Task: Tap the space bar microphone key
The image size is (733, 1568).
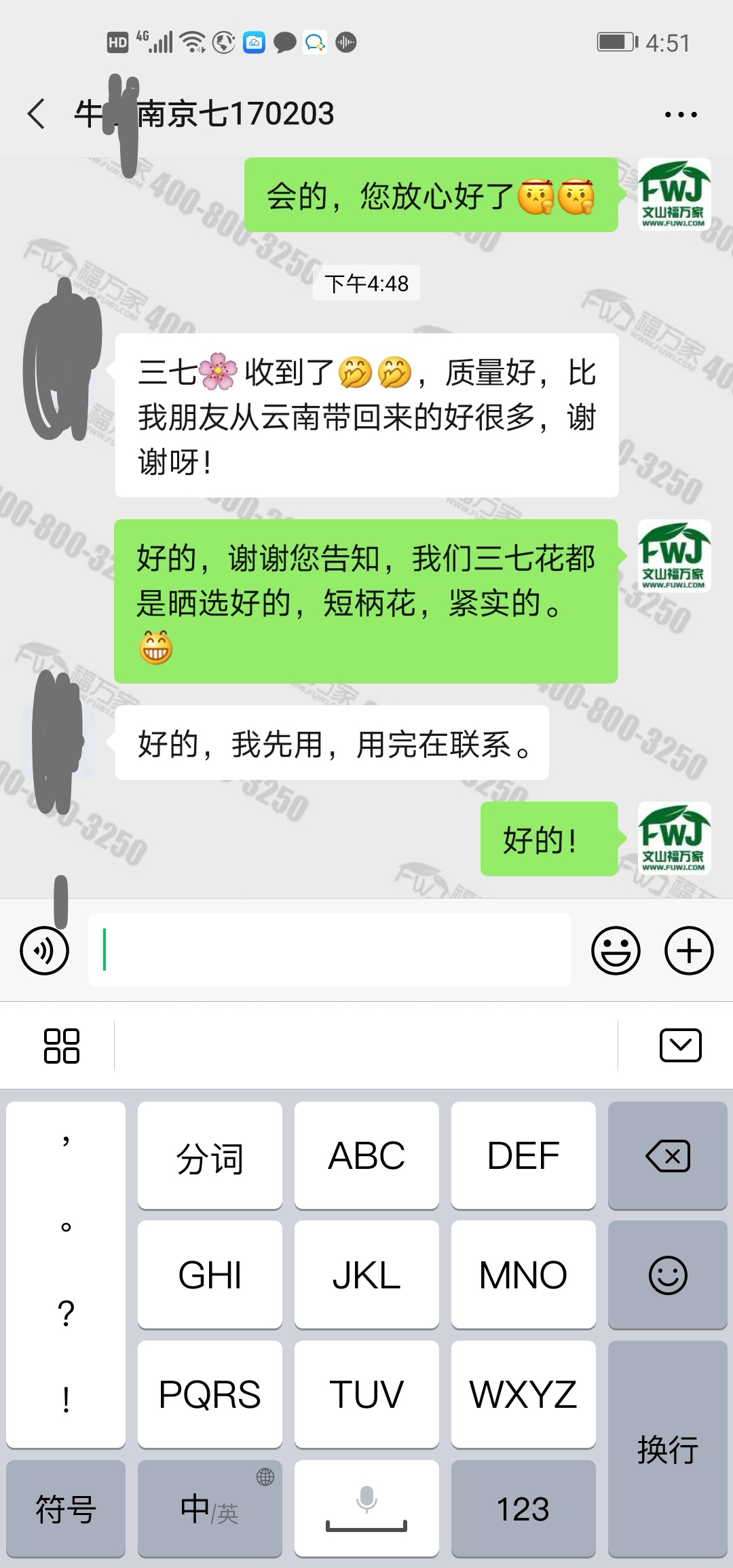Action: tap(366, 1509)
